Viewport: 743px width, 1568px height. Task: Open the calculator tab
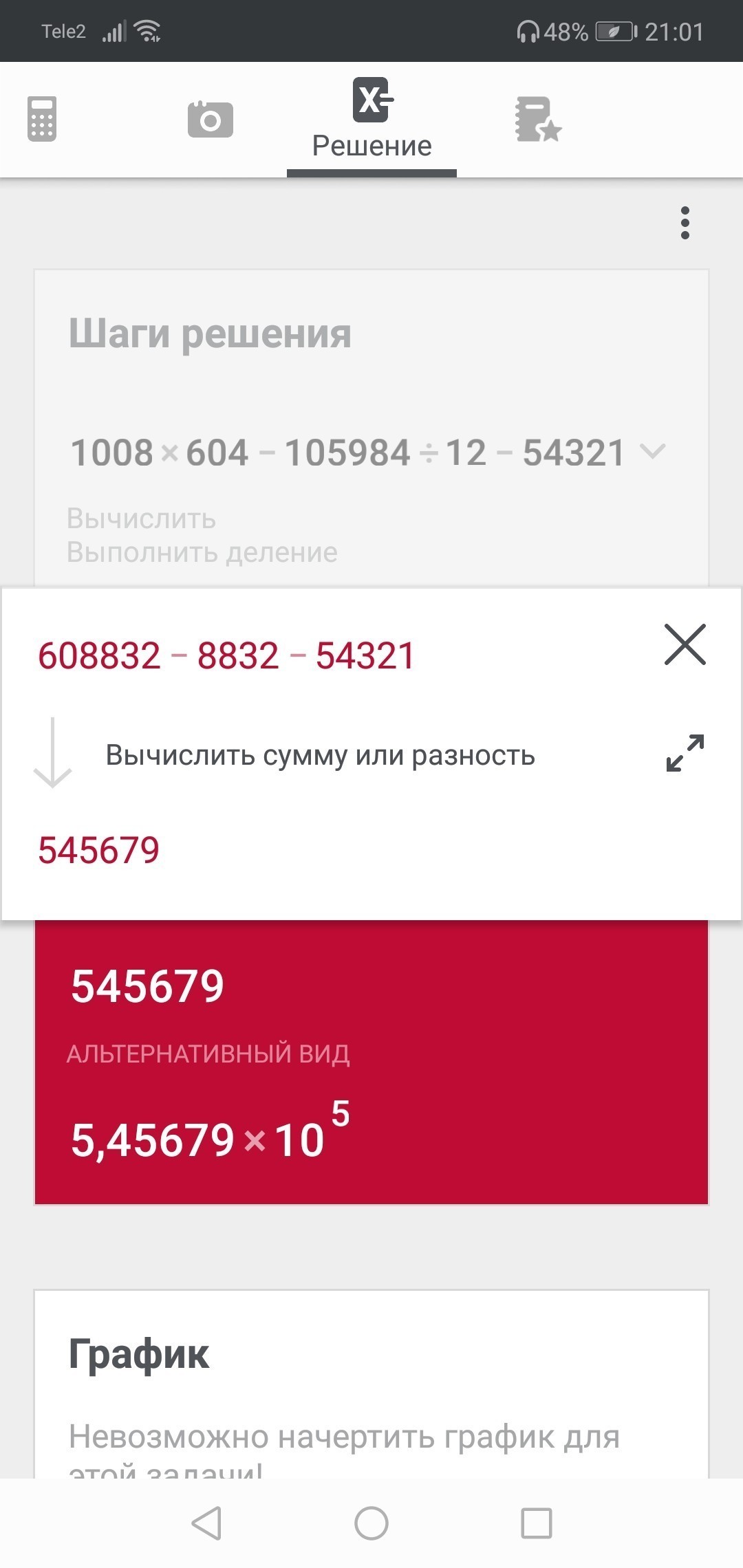(42, 119)
